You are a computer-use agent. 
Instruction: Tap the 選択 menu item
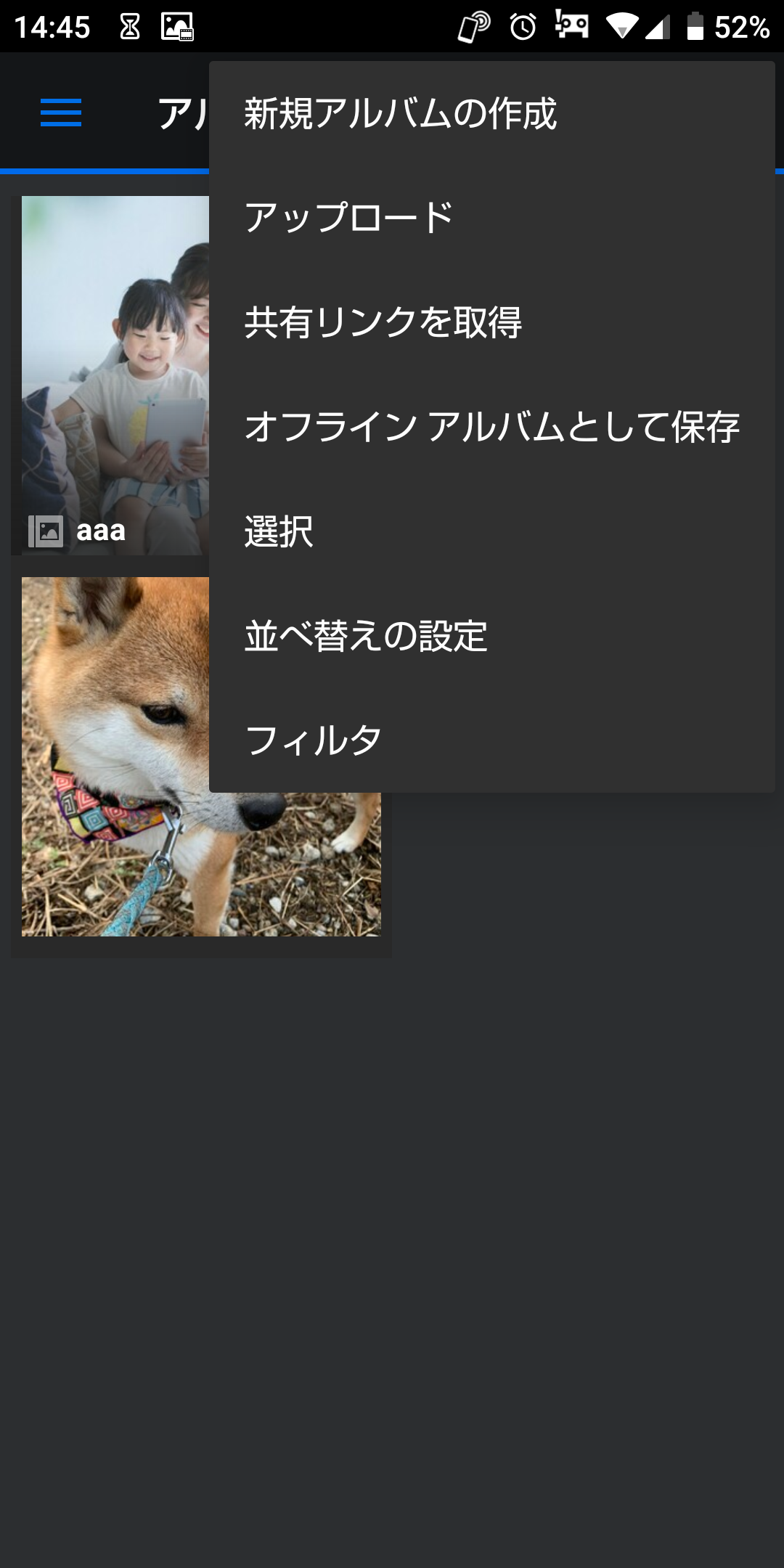(279, 531)
